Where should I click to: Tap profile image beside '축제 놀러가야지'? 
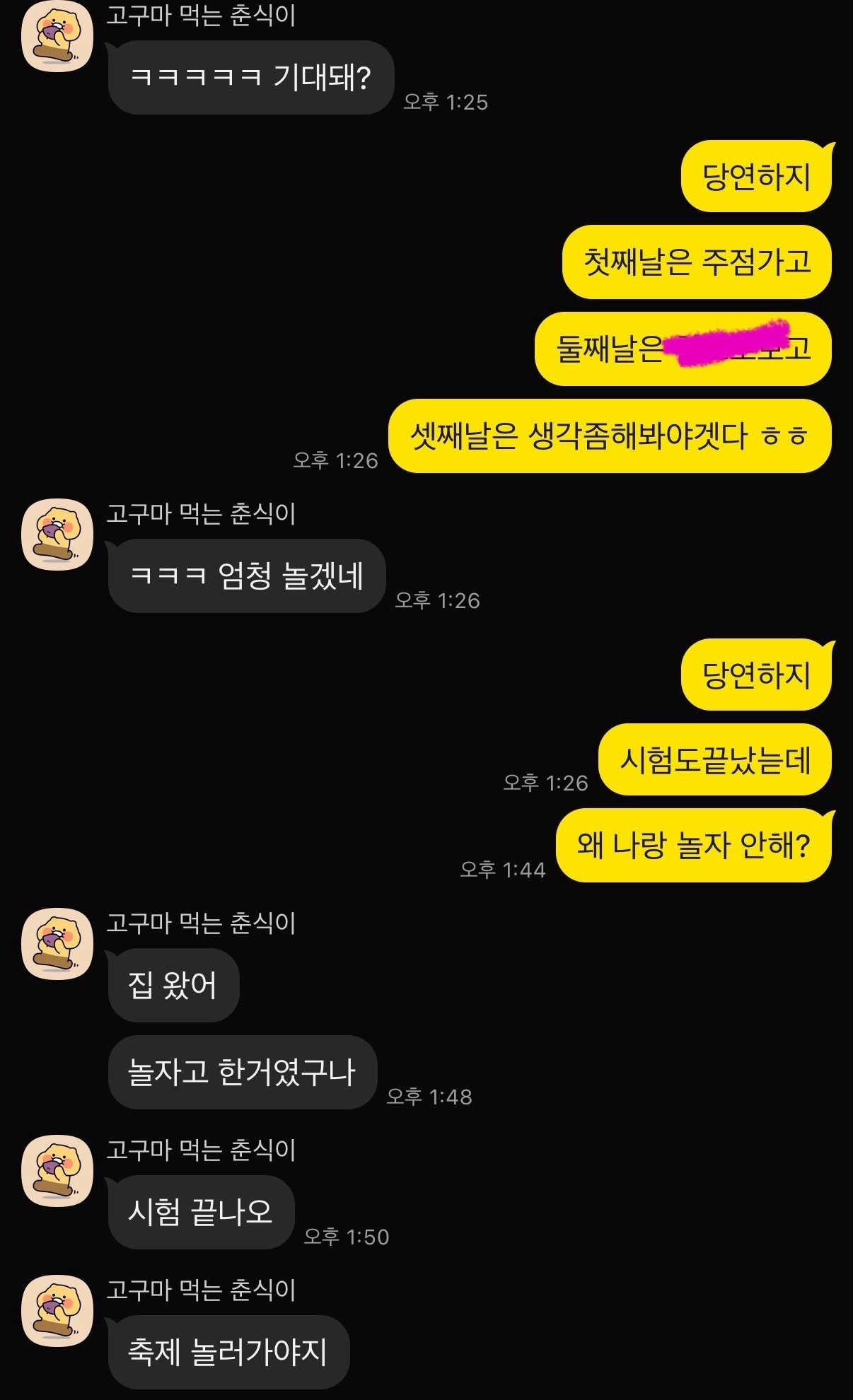[x=57, y=1311]
